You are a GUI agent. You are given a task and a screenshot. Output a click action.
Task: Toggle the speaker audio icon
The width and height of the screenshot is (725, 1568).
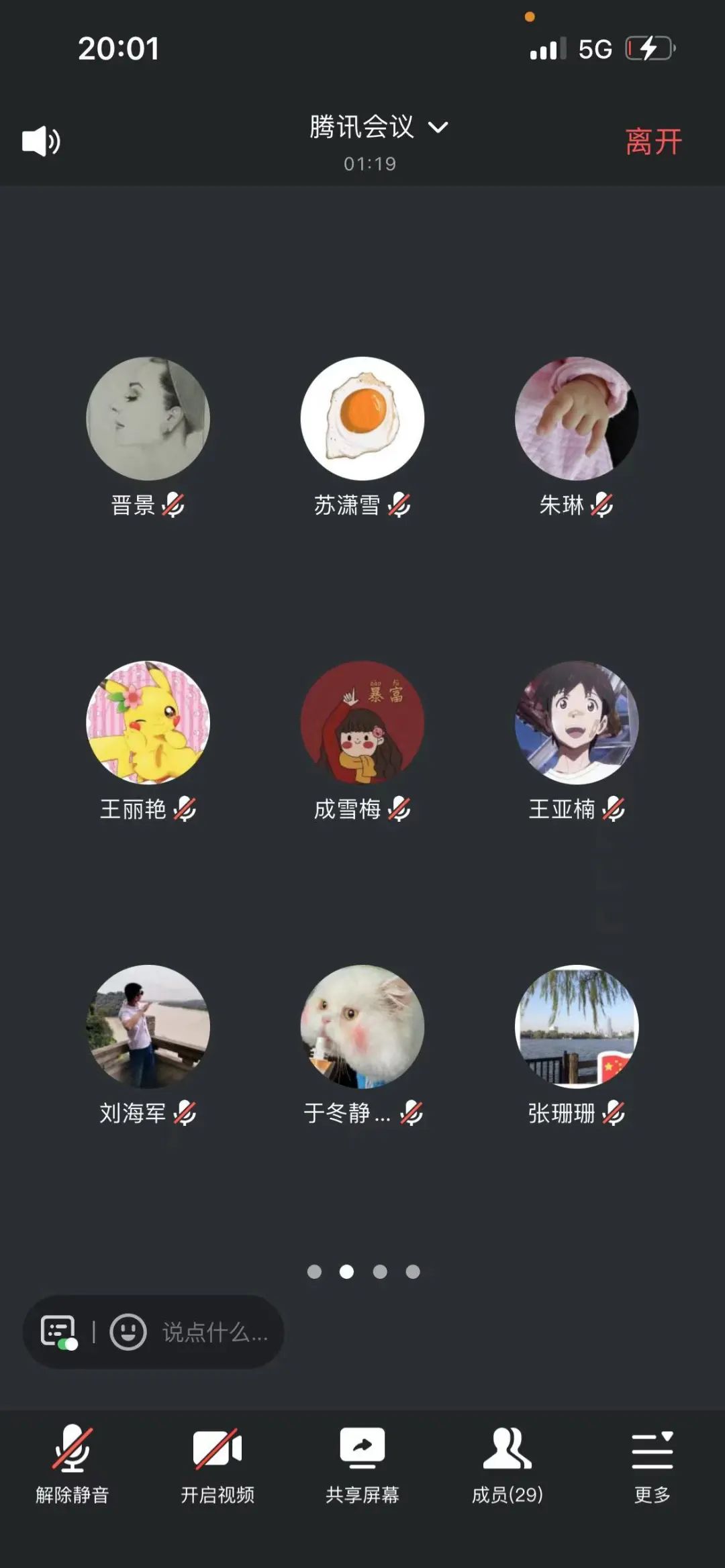pyautogui.click(x=41, y=141)
